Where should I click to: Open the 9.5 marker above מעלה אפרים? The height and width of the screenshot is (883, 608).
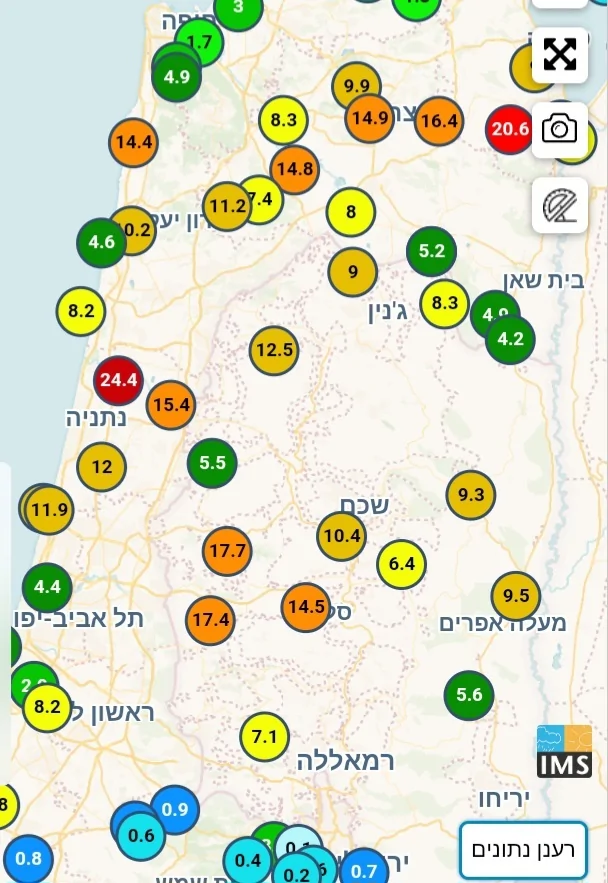(x=516, y=596)
